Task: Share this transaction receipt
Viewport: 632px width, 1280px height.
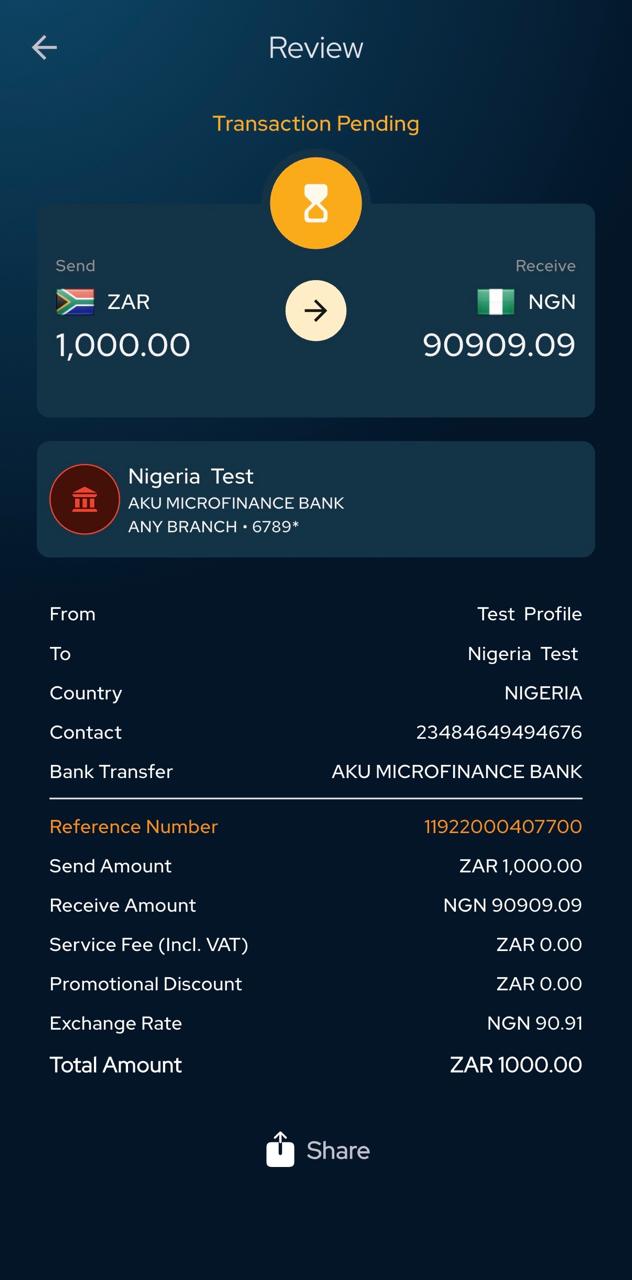Action: click(x=317, y=1150)
